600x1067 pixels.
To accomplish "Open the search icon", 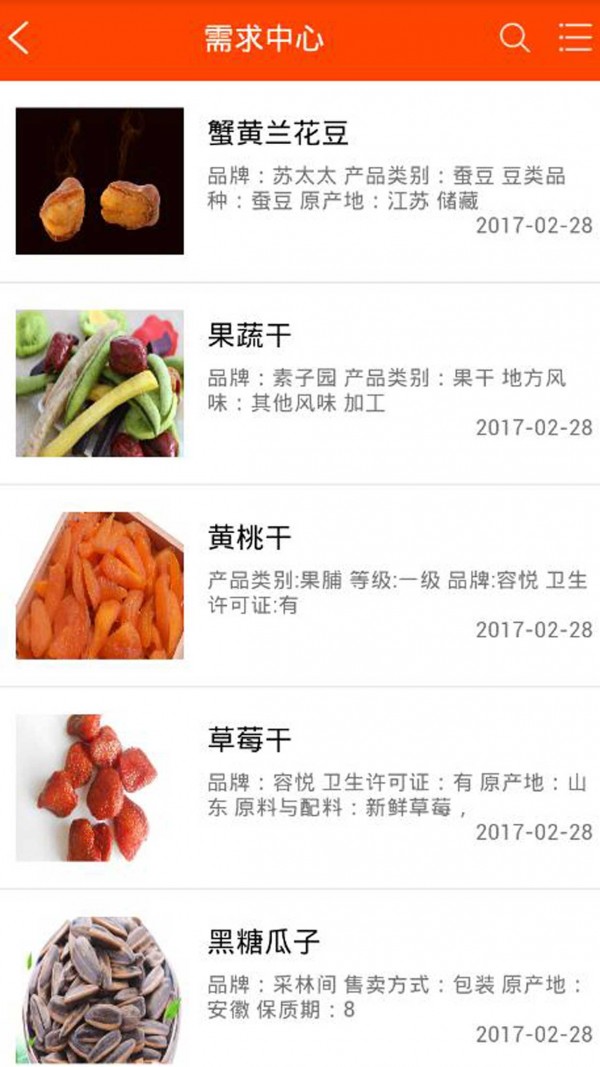I will coord(514,38).
